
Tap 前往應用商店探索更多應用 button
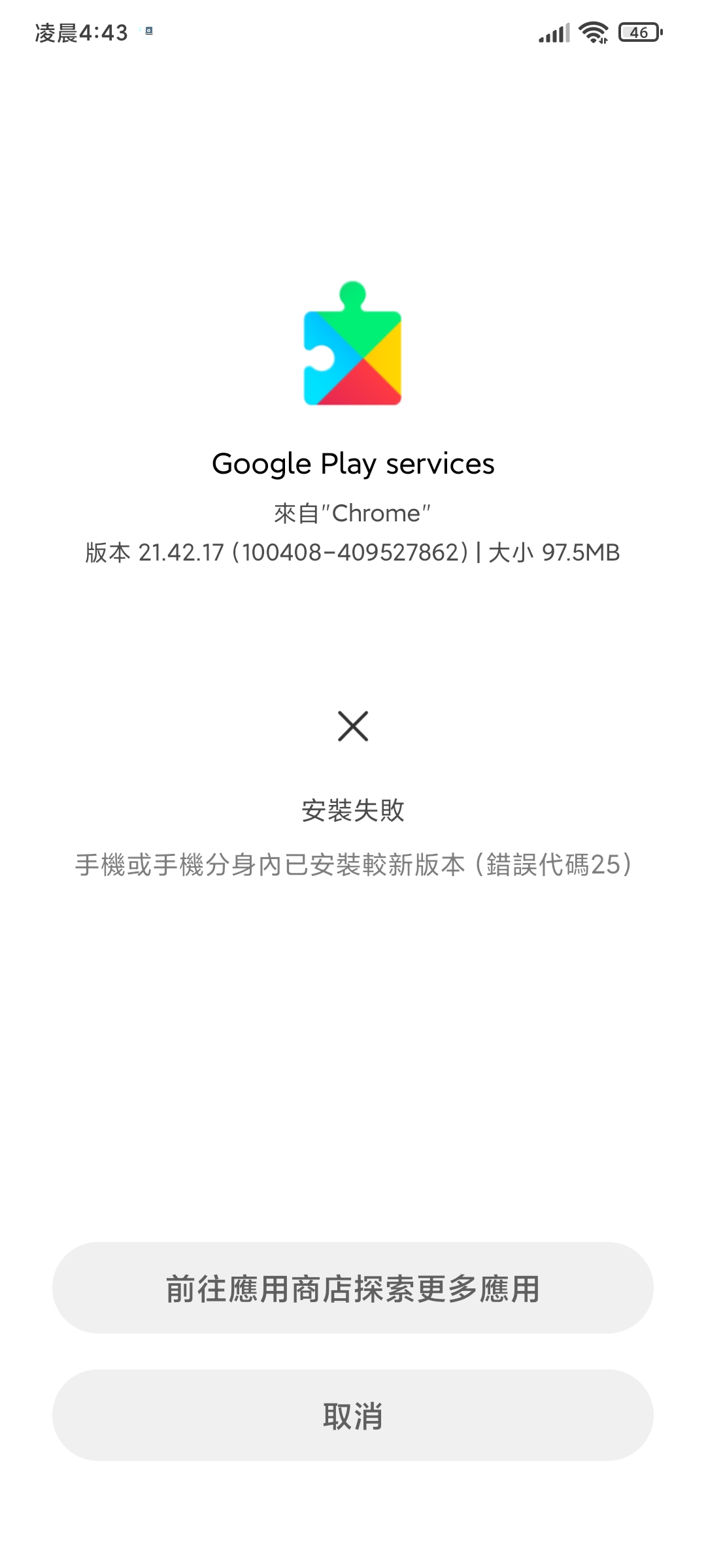click(353, 1288)
